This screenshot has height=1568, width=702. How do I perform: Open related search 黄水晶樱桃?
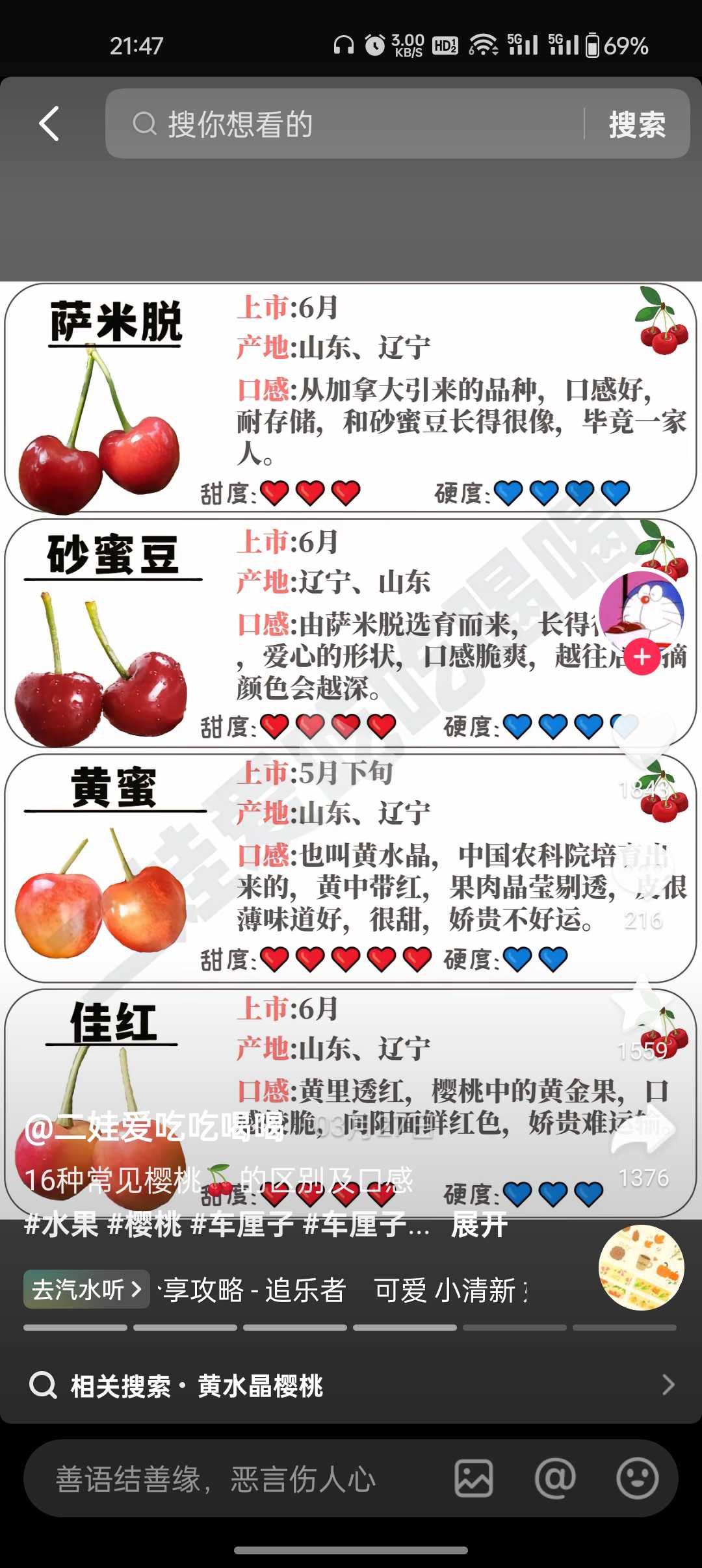351,1385
